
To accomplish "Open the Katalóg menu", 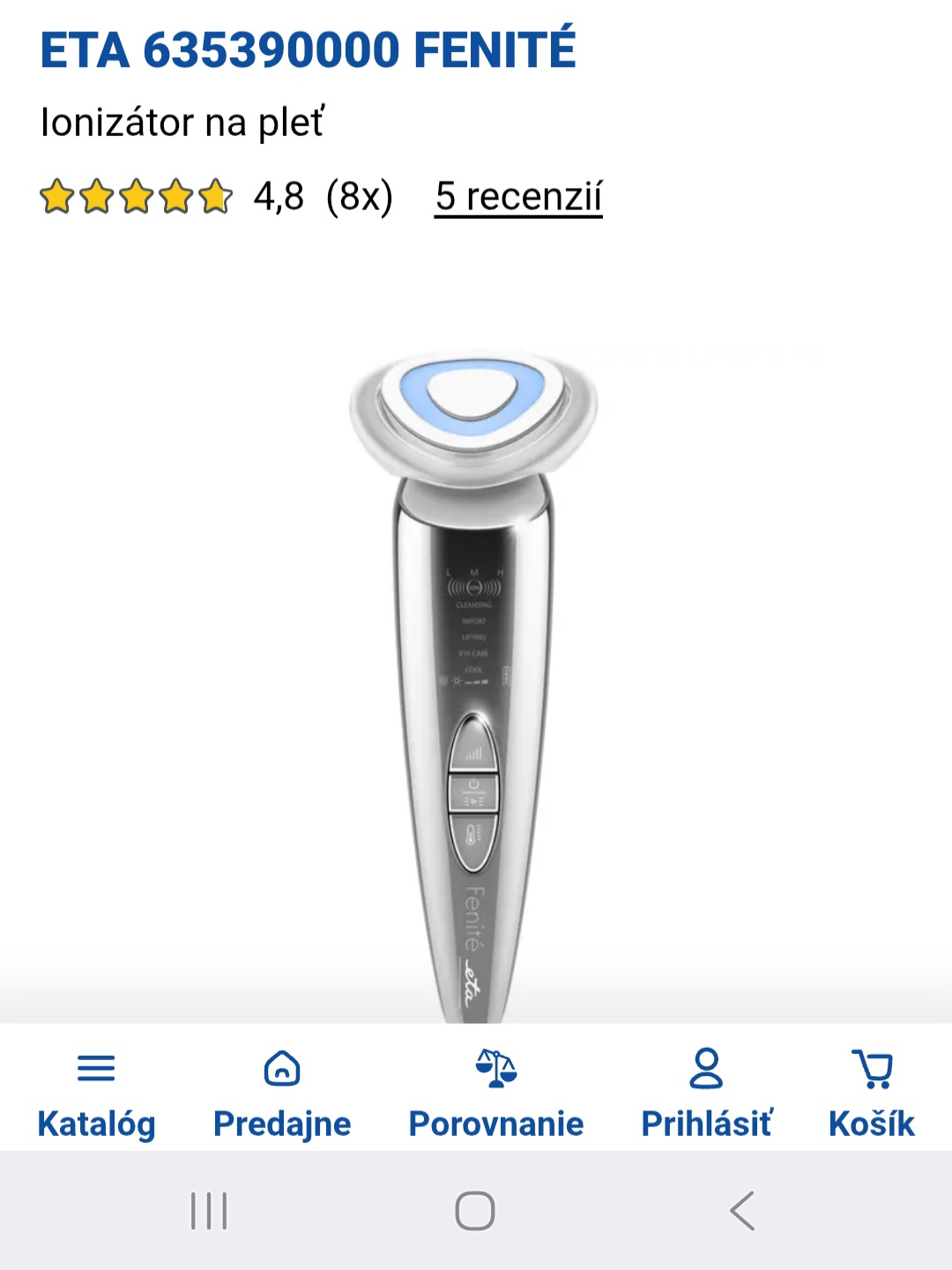I will tap(96, 1094).
